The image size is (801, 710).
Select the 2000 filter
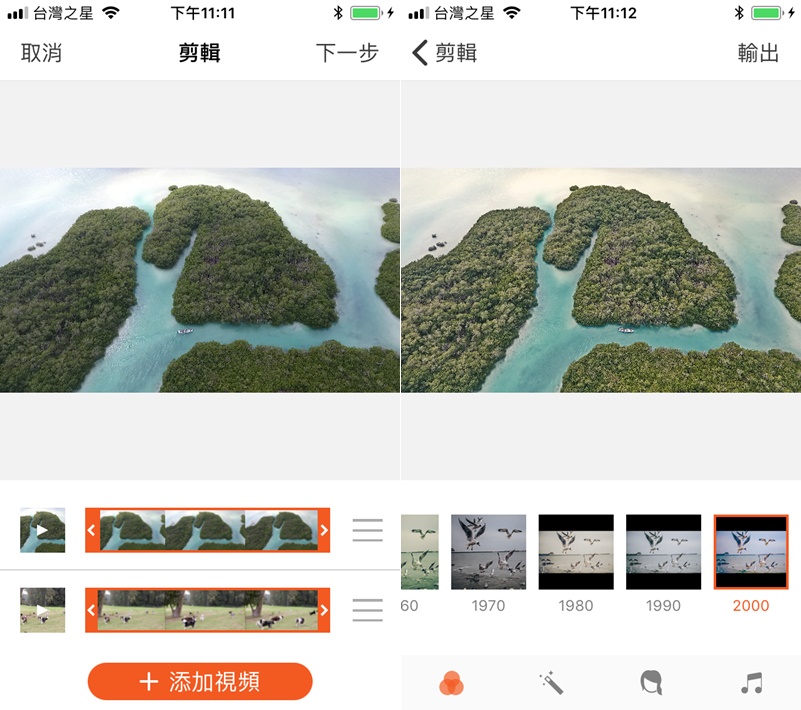coord(751,552)
